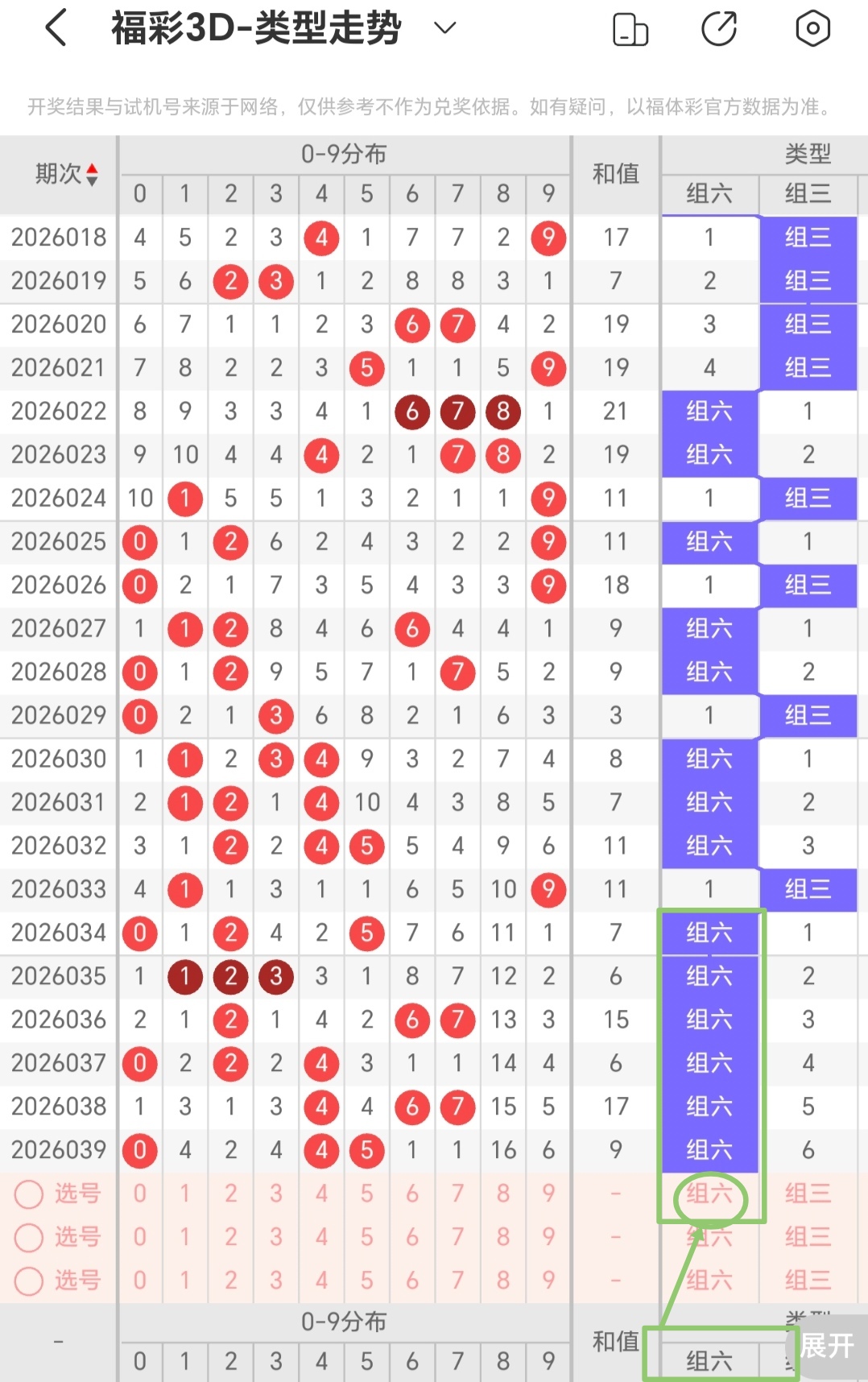
Task: Pick number 9 in the first 选号 row
Action: [x=548, y=1194]
